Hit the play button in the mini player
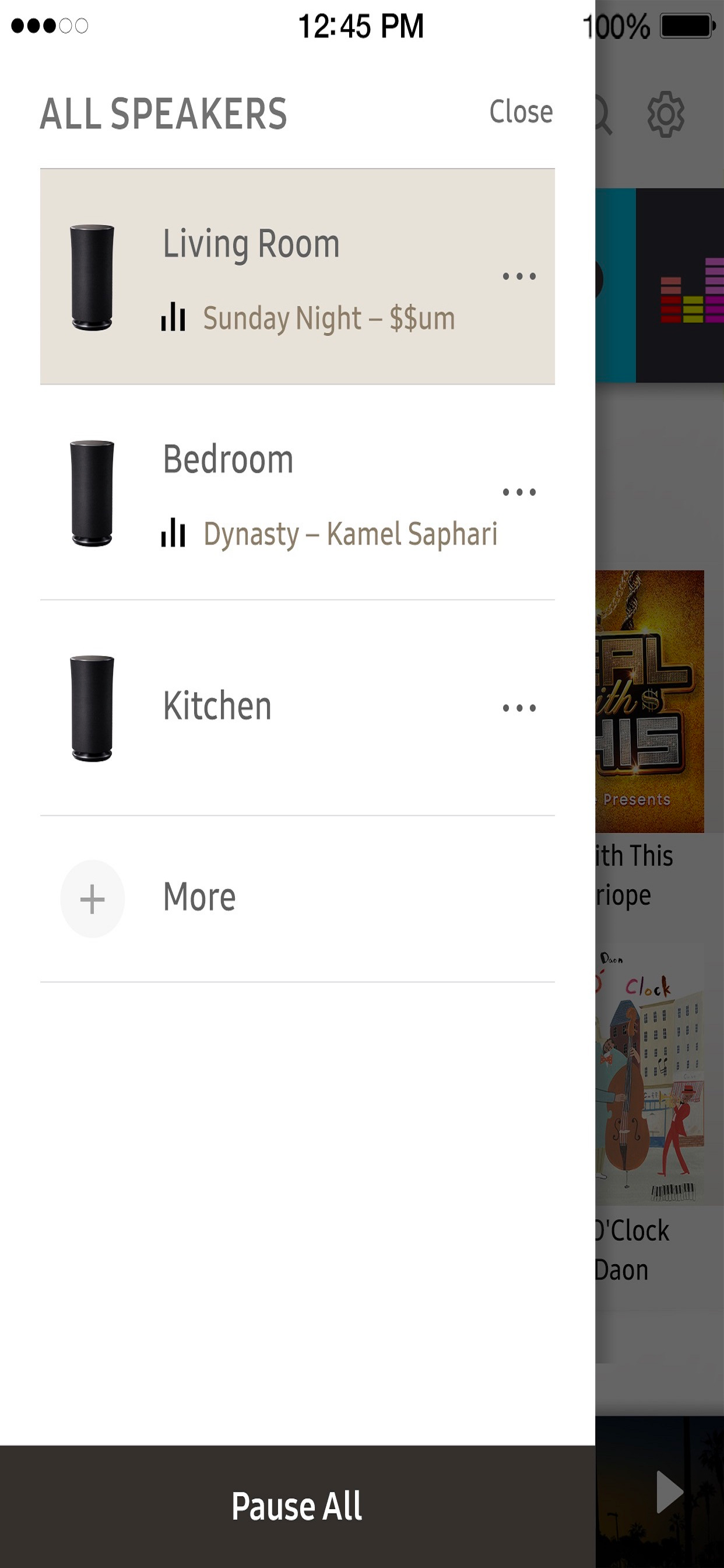The image size is (724, 1568). click(x=669, y=1492)
